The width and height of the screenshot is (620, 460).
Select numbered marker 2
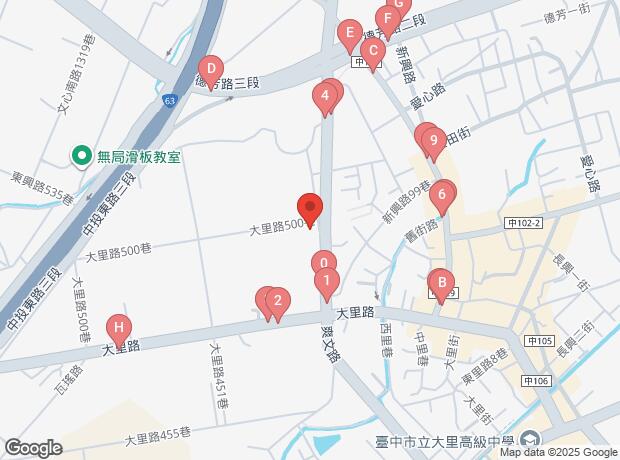click(278, 300)
